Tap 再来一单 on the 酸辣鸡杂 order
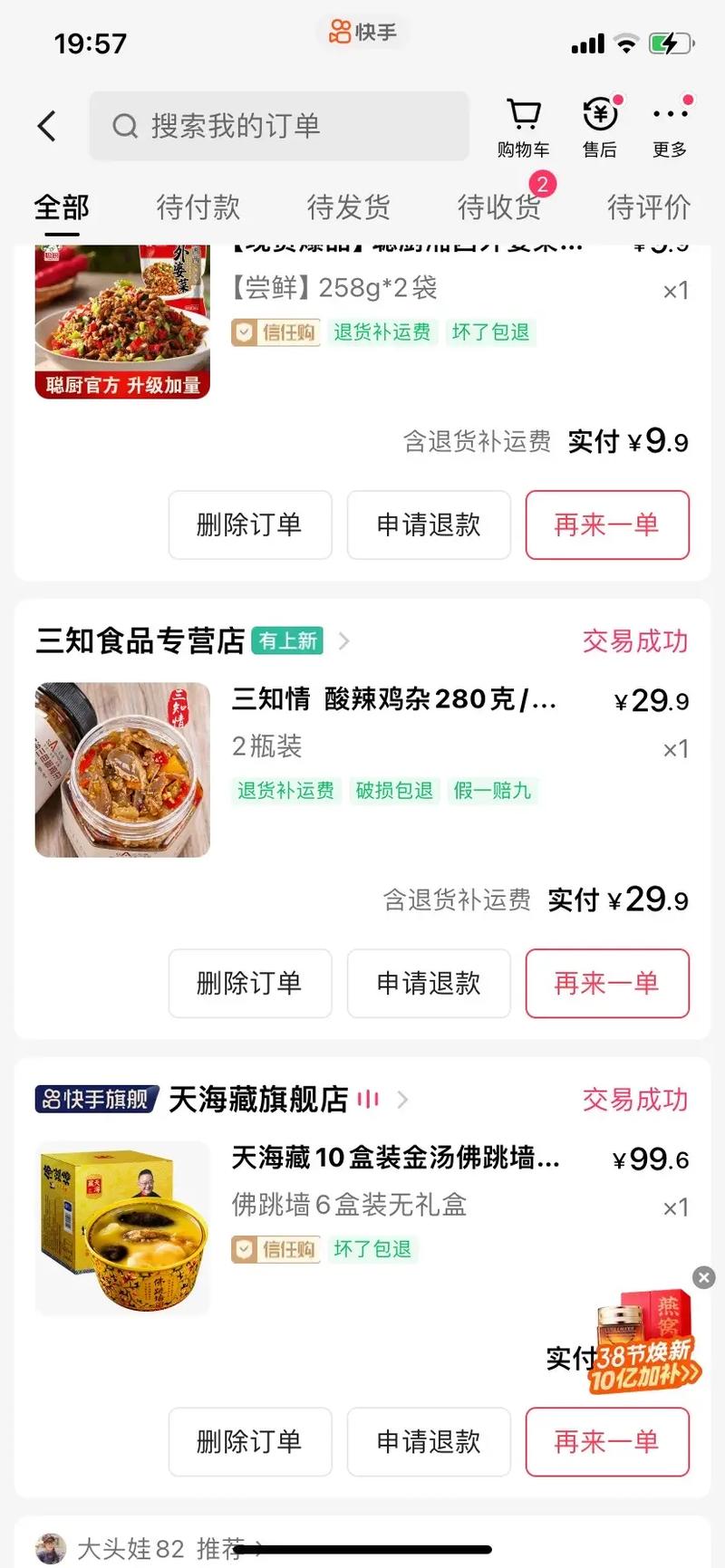The height and width of the screenshot is (1568, 725). (607, 984)
